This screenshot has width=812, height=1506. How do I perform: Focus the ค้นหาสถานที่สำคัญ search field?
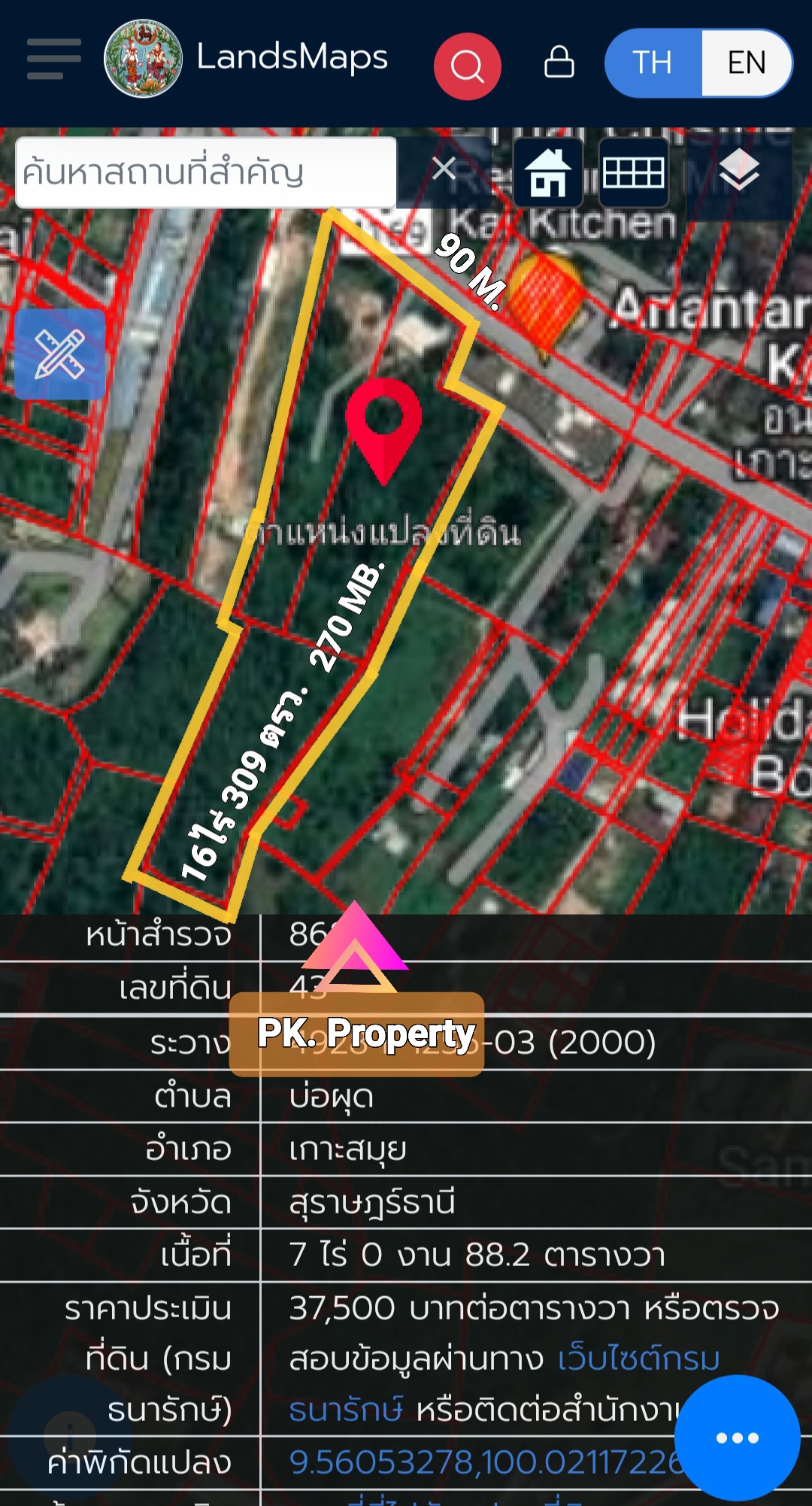coord(203,173)
